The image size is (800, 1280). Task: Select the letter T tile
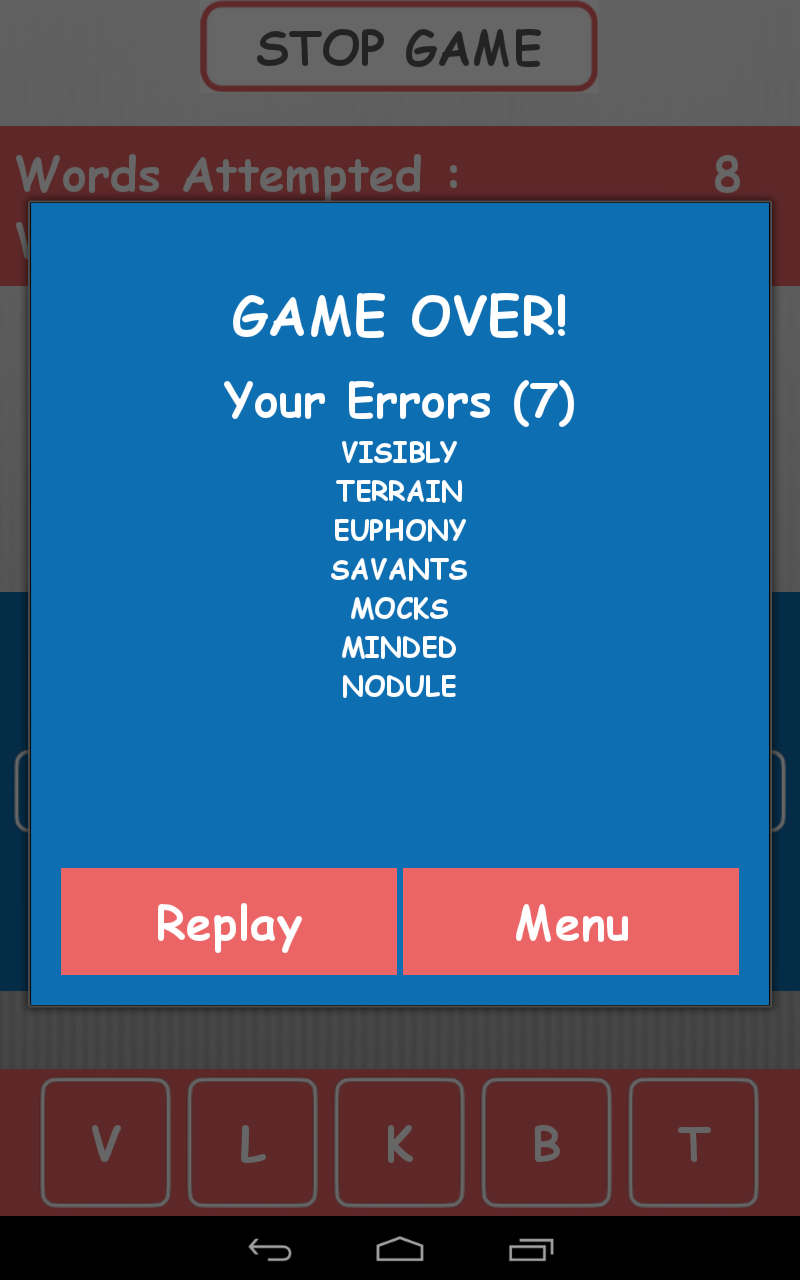coord(693,1143)
